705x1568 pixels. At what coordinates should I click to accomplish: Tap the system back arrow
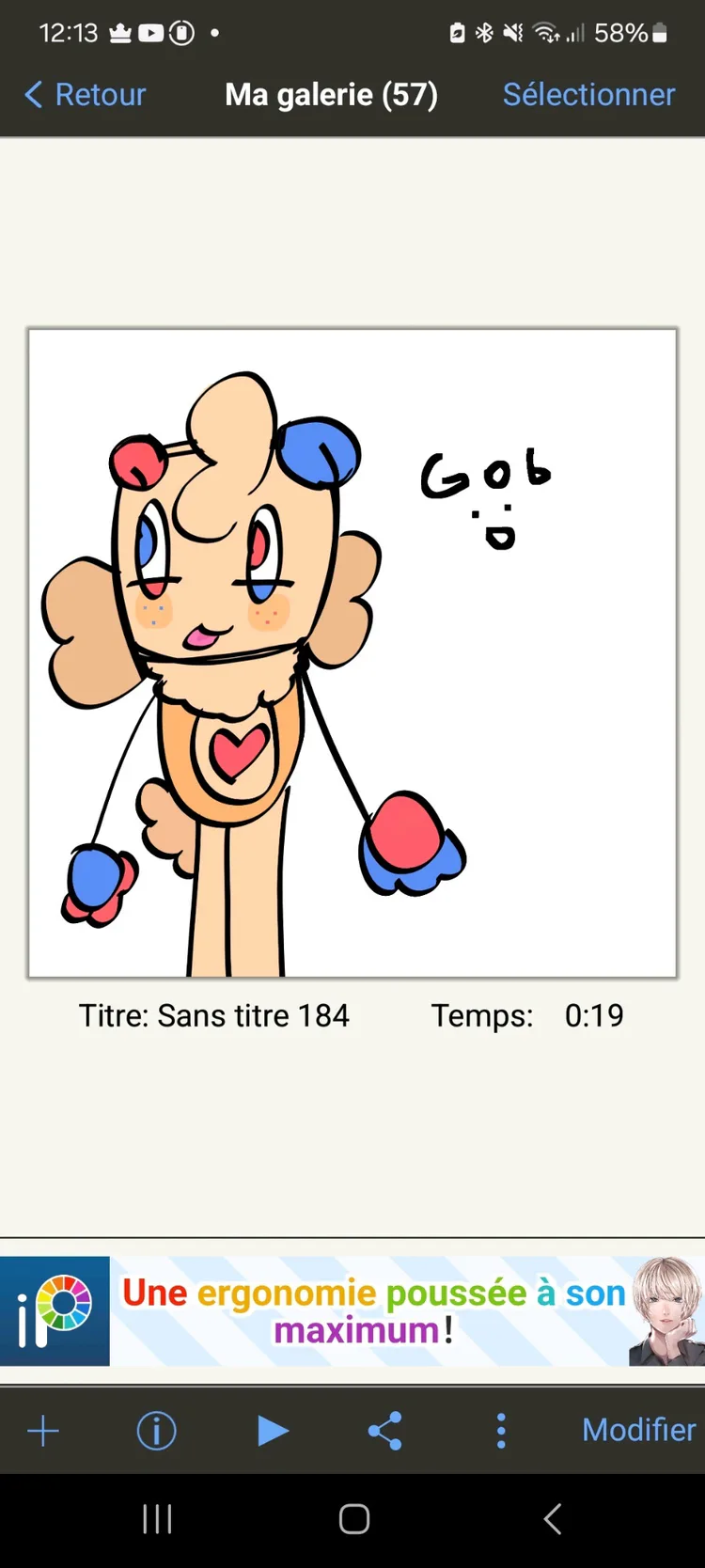click(553, 1519)
